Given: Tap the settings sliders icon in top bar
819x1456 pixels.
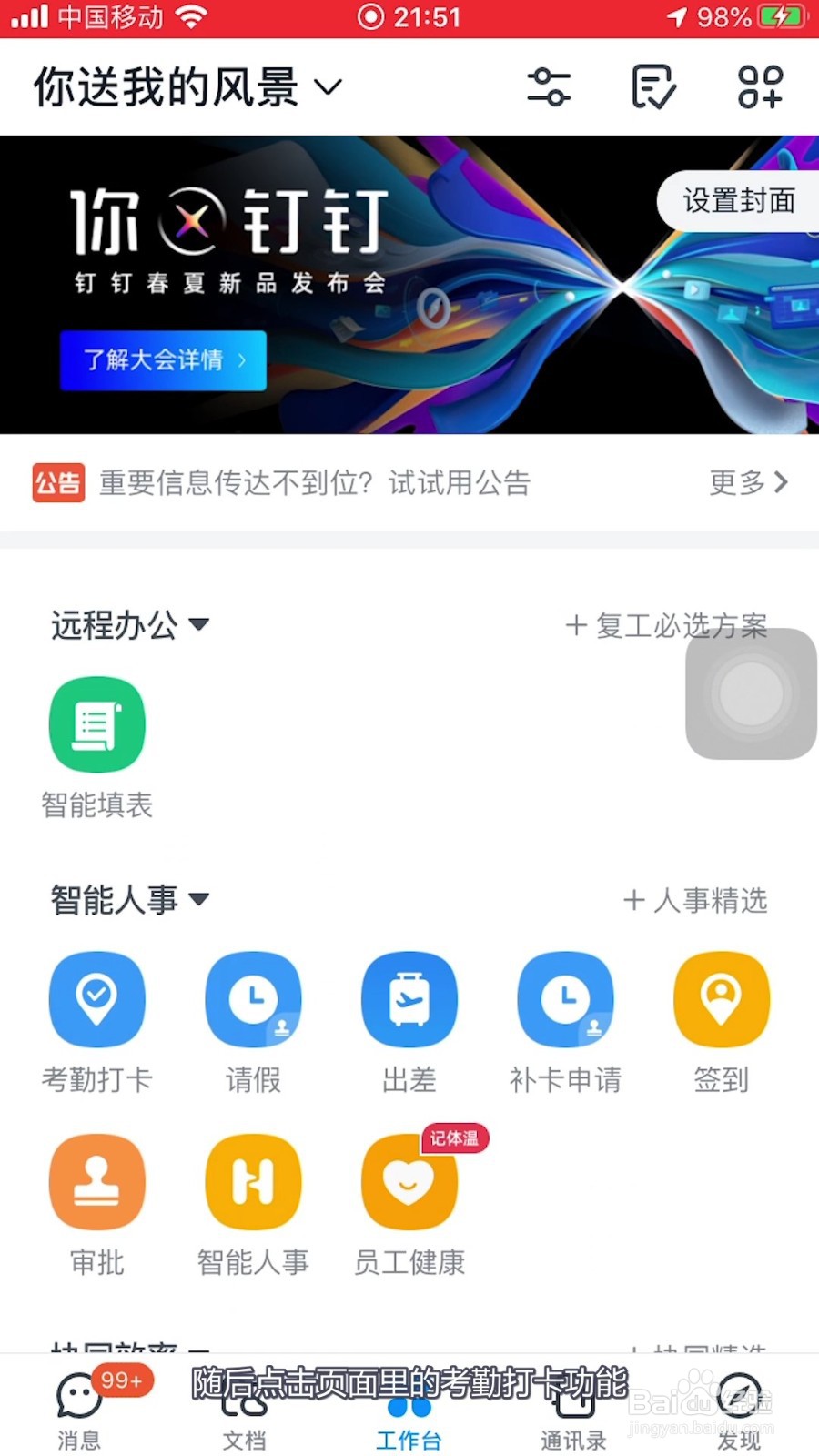Looking at the screenshot, I should click(549, 86).
